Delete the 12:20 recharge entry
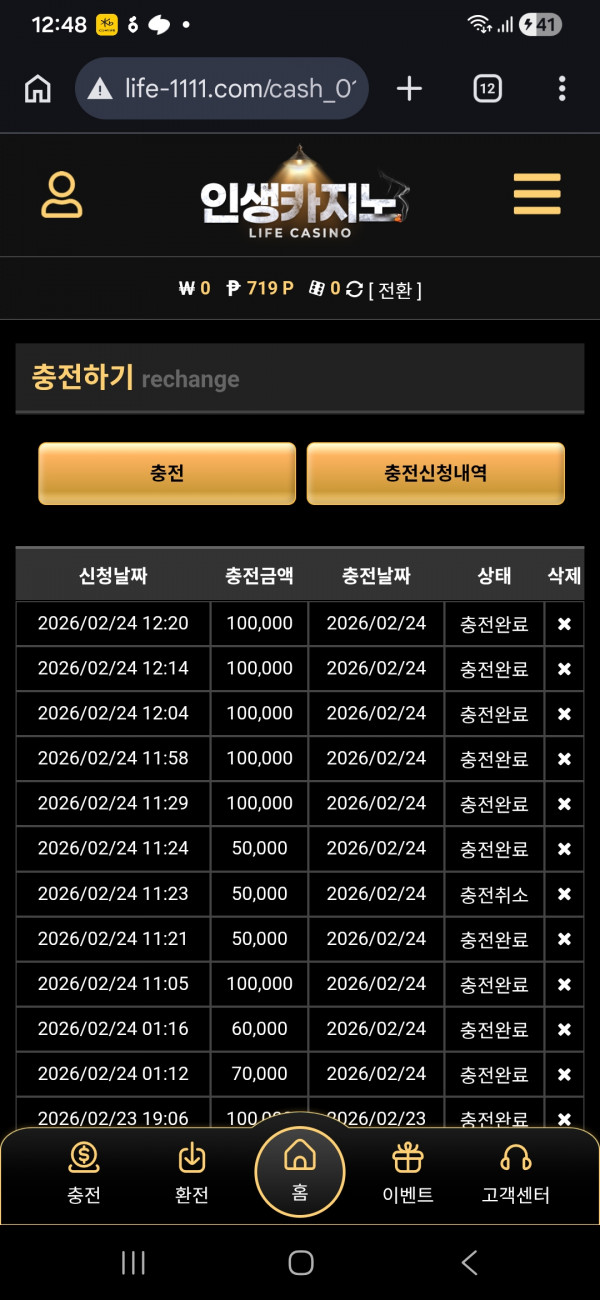This screenshot has width=600, height=1300. pos(564,624)
